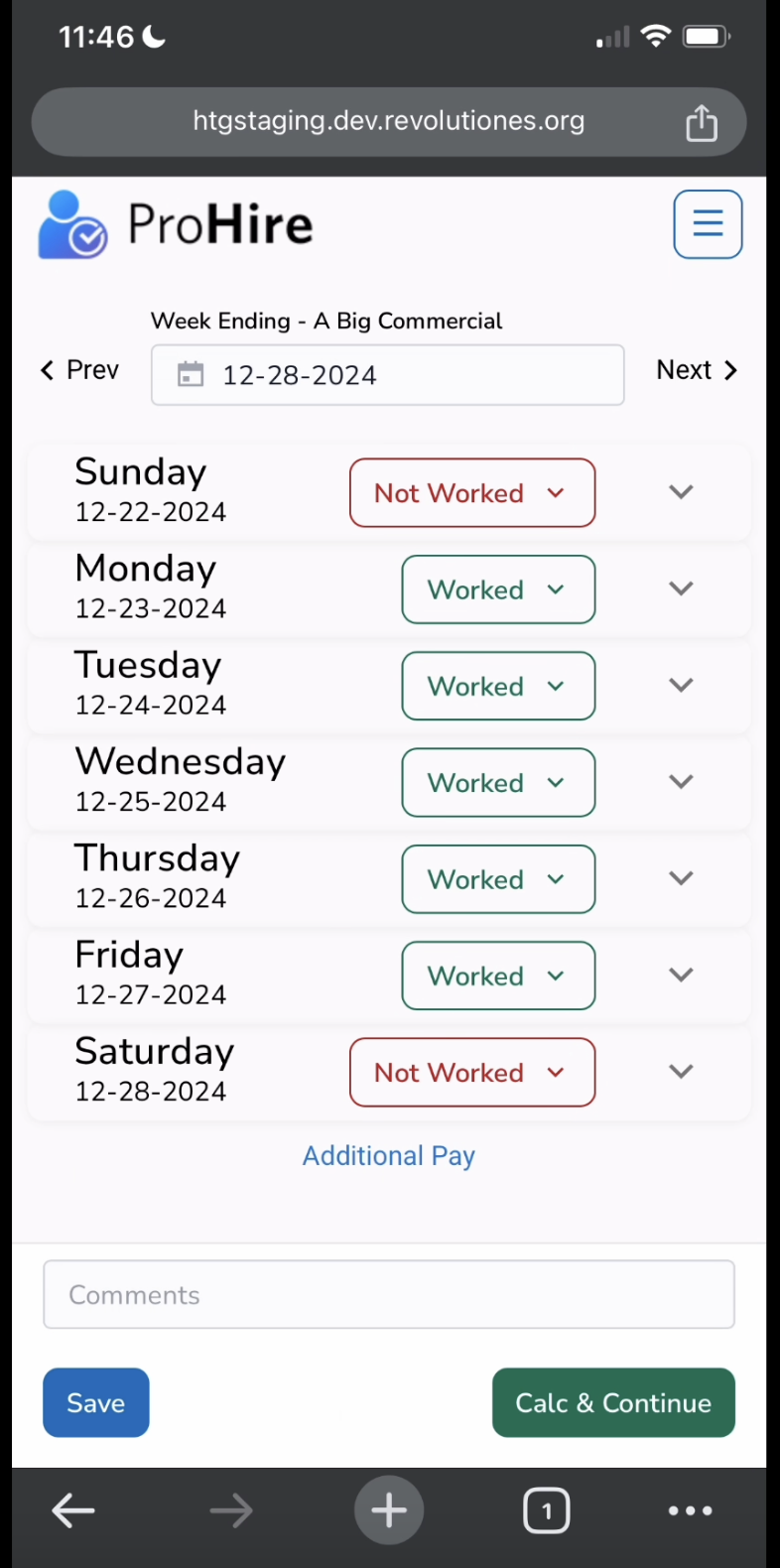This screenshot has width=780, height=1568.
Task: Expand Tuesday's details section
Action: point(681,685)
